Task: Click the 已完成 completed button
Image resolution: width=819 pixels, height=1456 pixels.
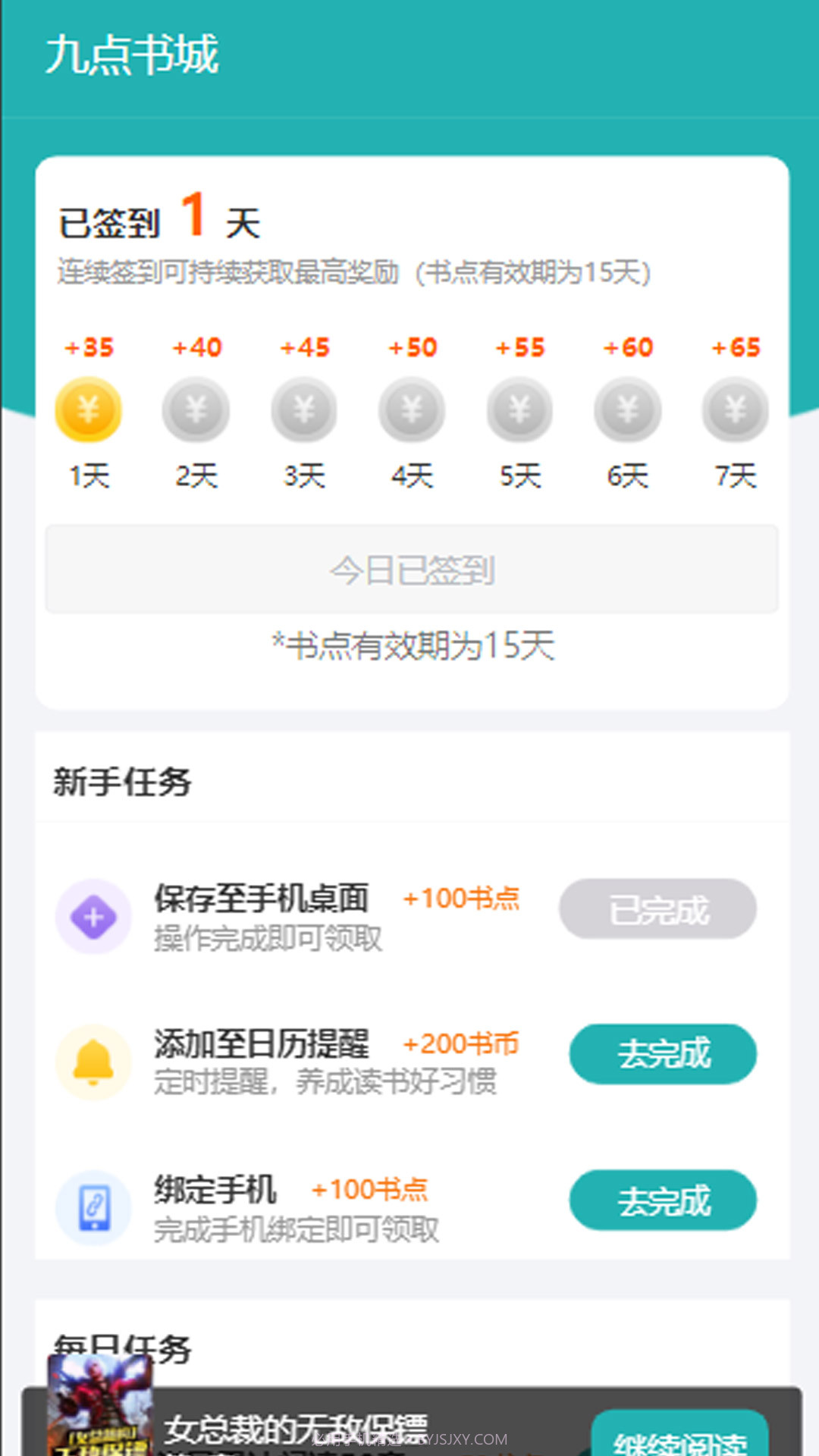Action: (657, 909)
